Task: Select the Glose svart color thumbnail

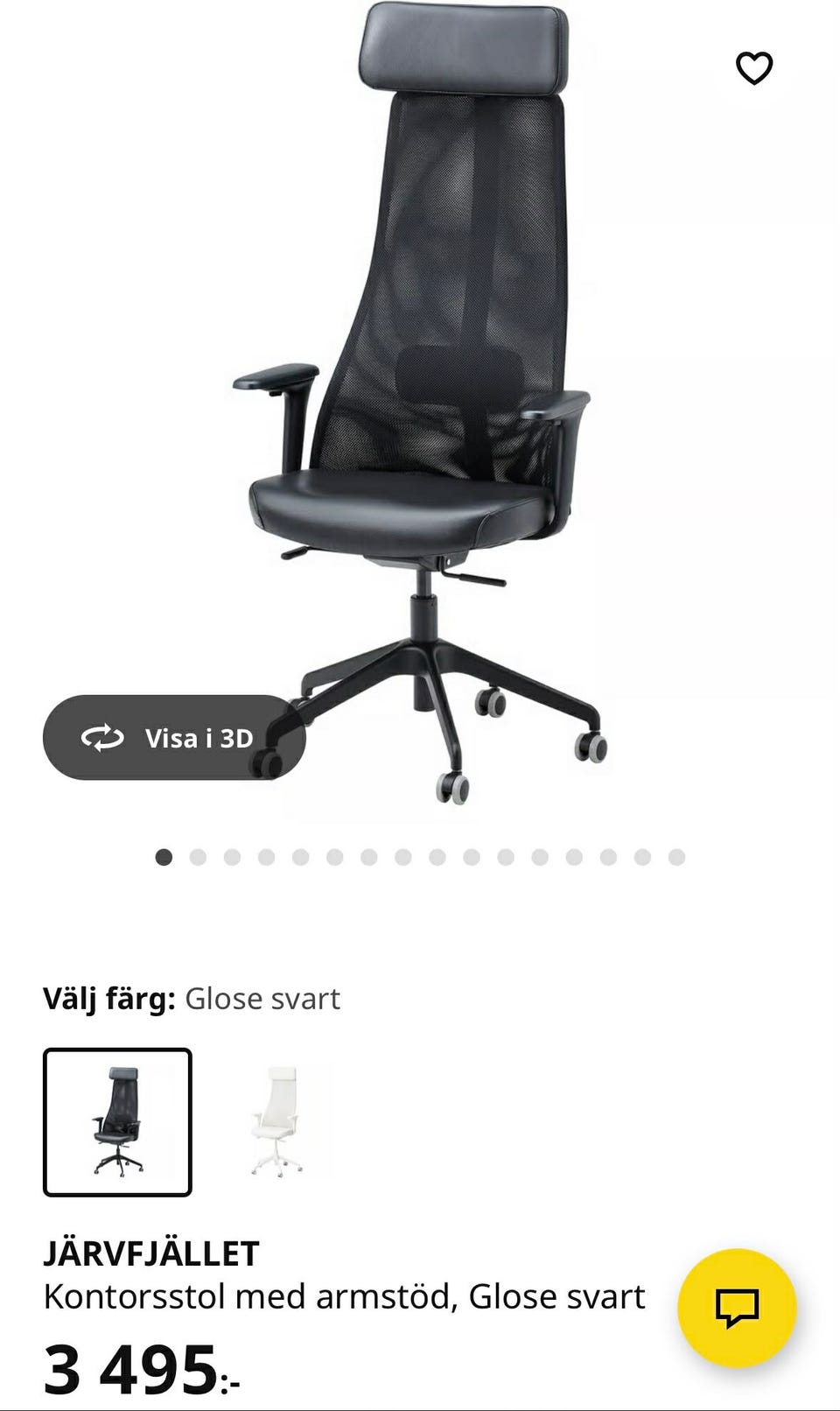Action: pyautogui.click(x=117, y=1122)
